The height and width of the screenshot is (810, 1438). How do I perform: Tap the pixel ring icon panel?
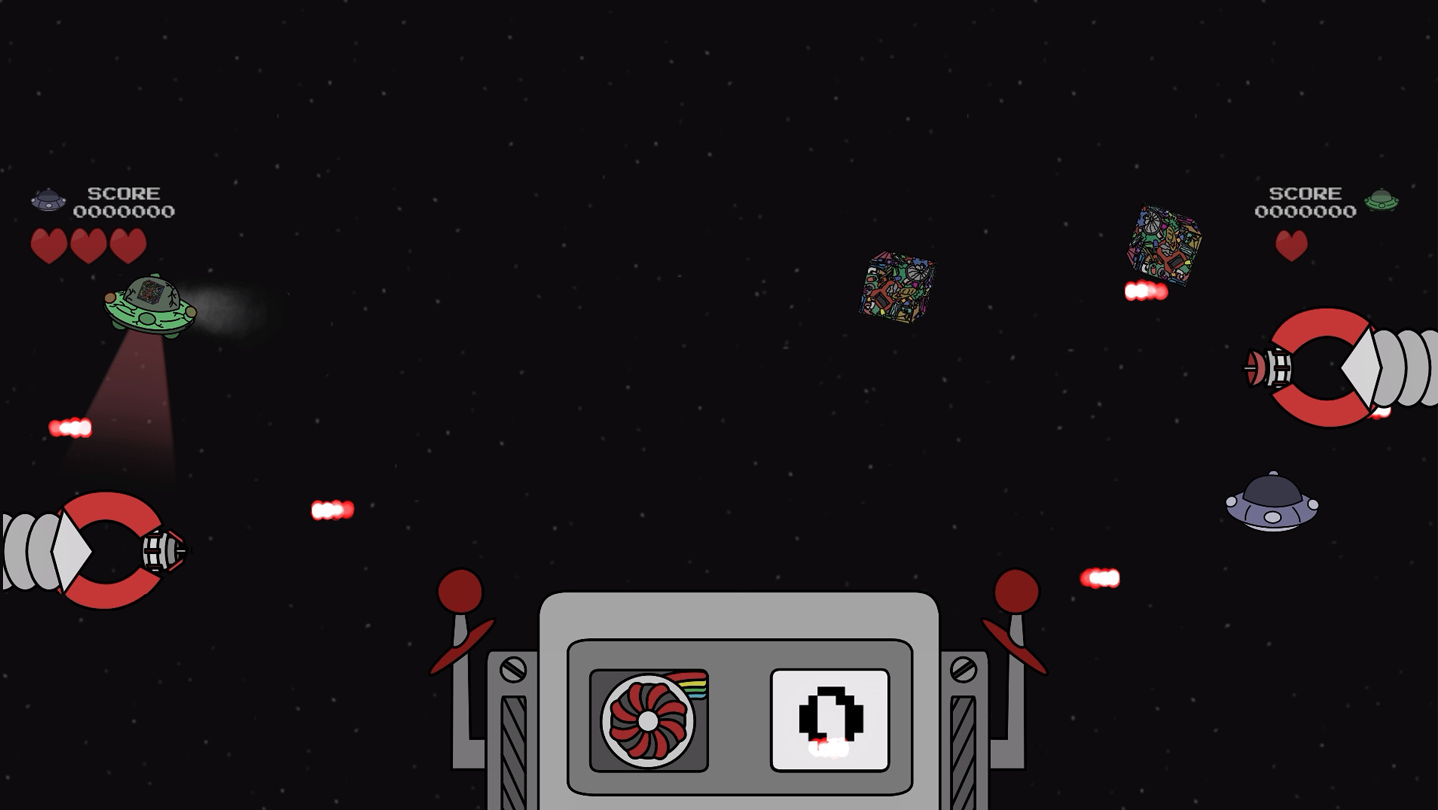(x=829, y=720)
